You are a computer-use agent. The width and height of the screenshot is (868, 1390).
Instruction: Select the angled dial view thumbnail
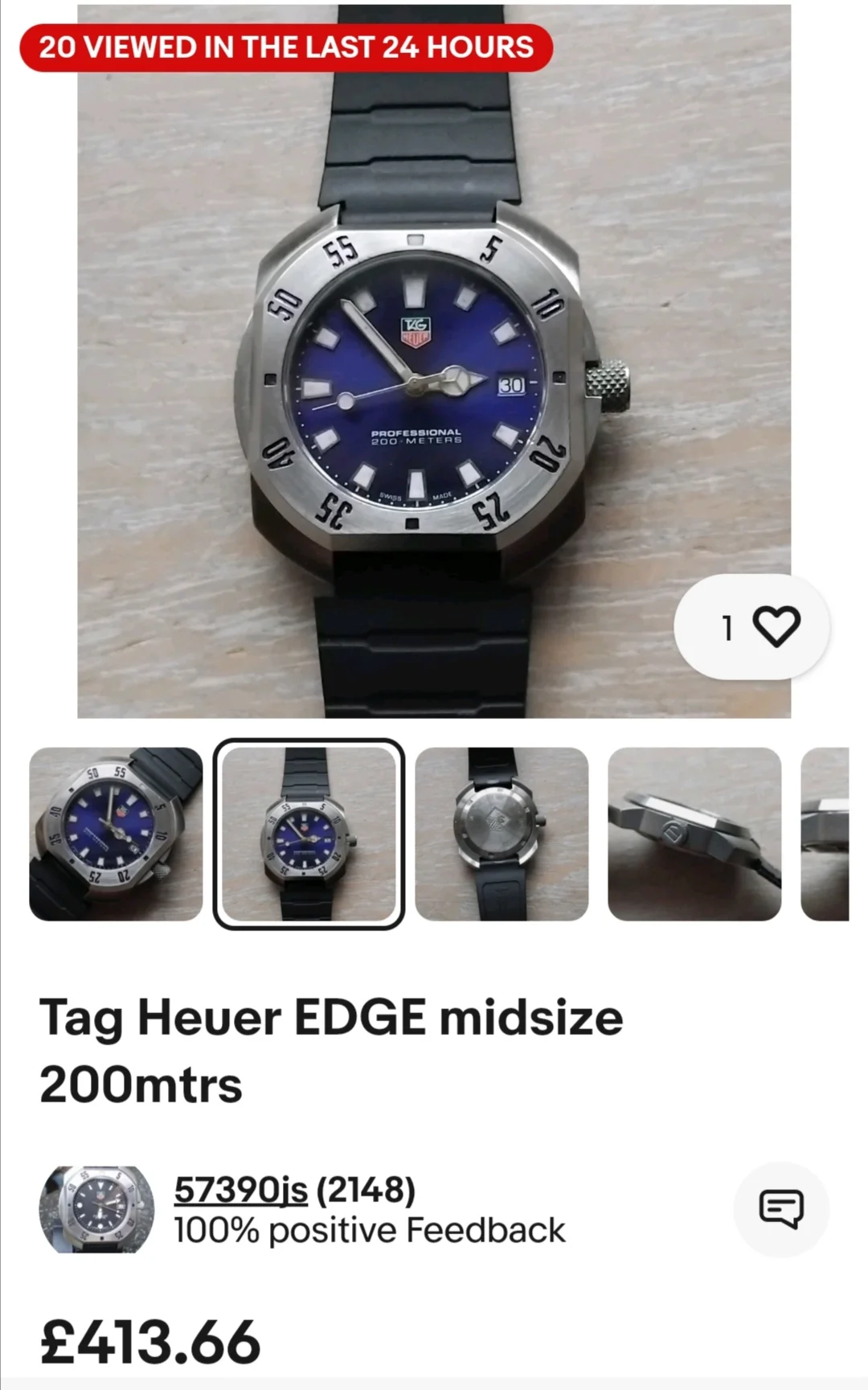point(116,834)
